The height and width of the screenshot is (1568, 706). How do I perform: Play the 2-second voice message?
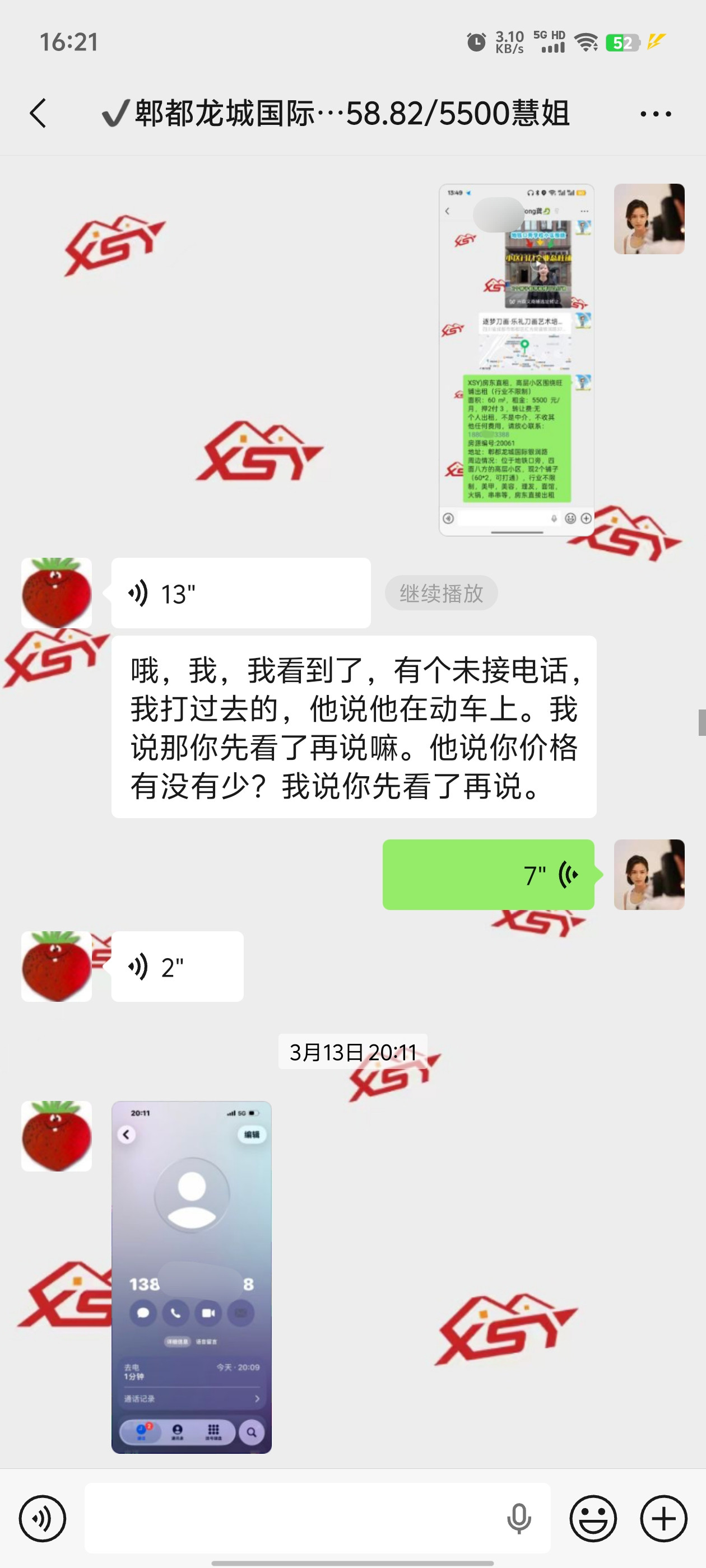176,967
